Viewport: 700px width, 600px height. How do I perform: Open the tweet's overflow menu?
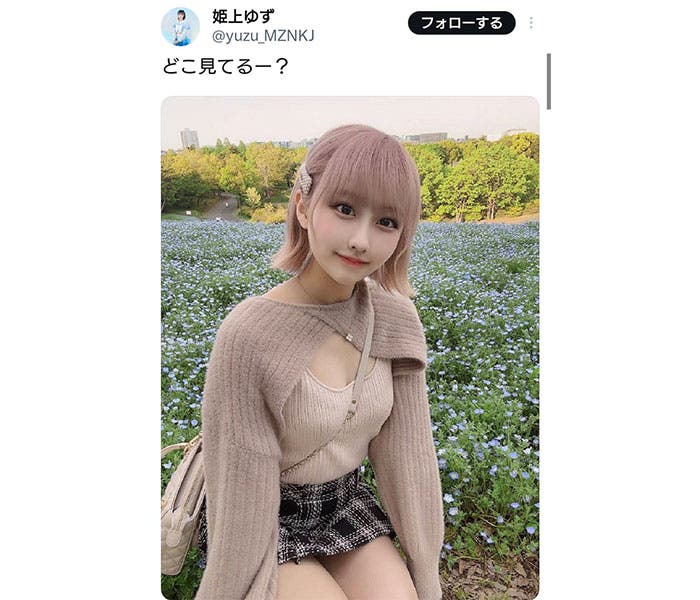tap(531, 23)
